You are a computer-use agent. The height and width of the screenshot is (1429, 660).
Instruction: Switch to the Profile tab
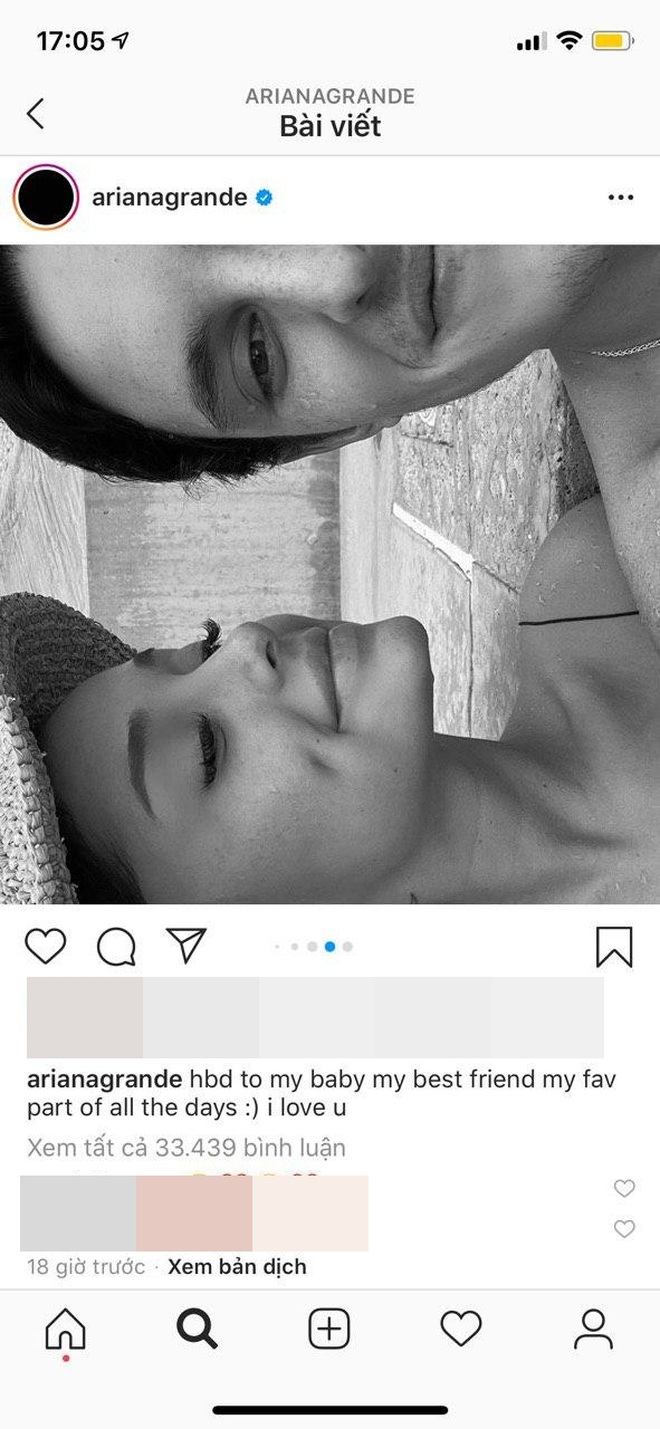[593, 1329]
